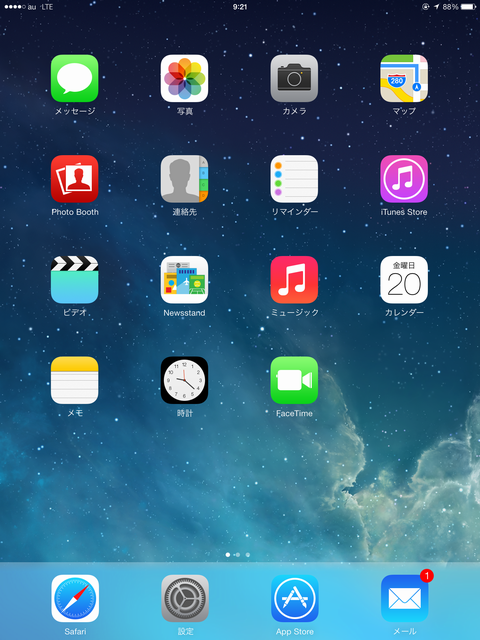Tap the home screen page indicator dots
This screenshot has height=640, width=480.
tap(238, 555)
